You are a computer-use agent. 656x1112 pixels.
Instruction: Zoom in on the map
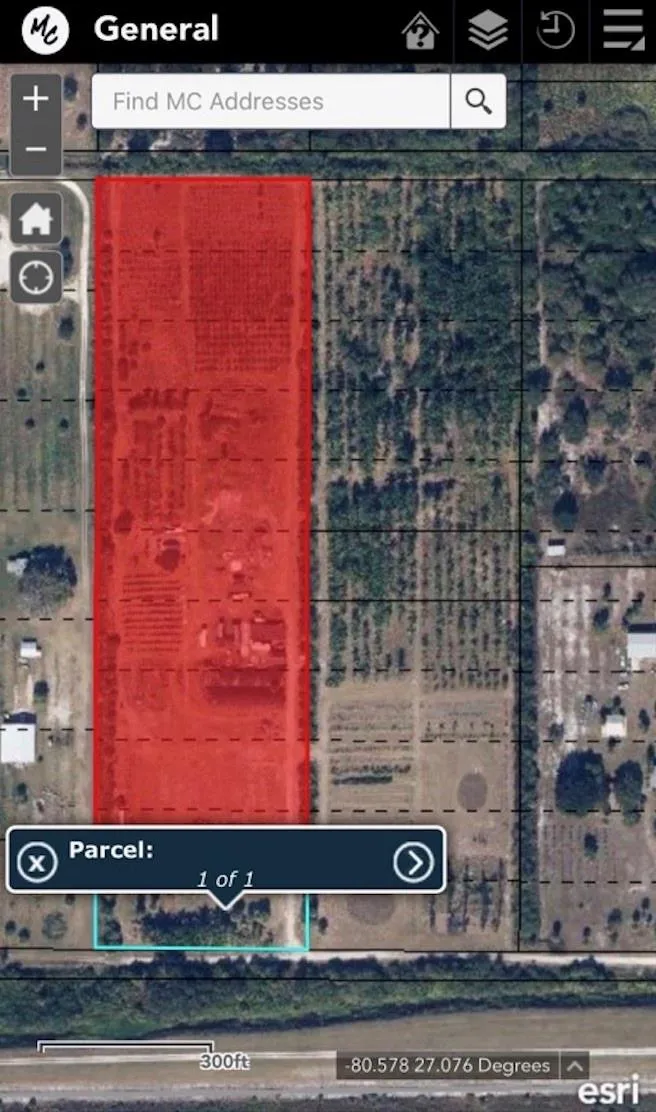tap(36, 99)
